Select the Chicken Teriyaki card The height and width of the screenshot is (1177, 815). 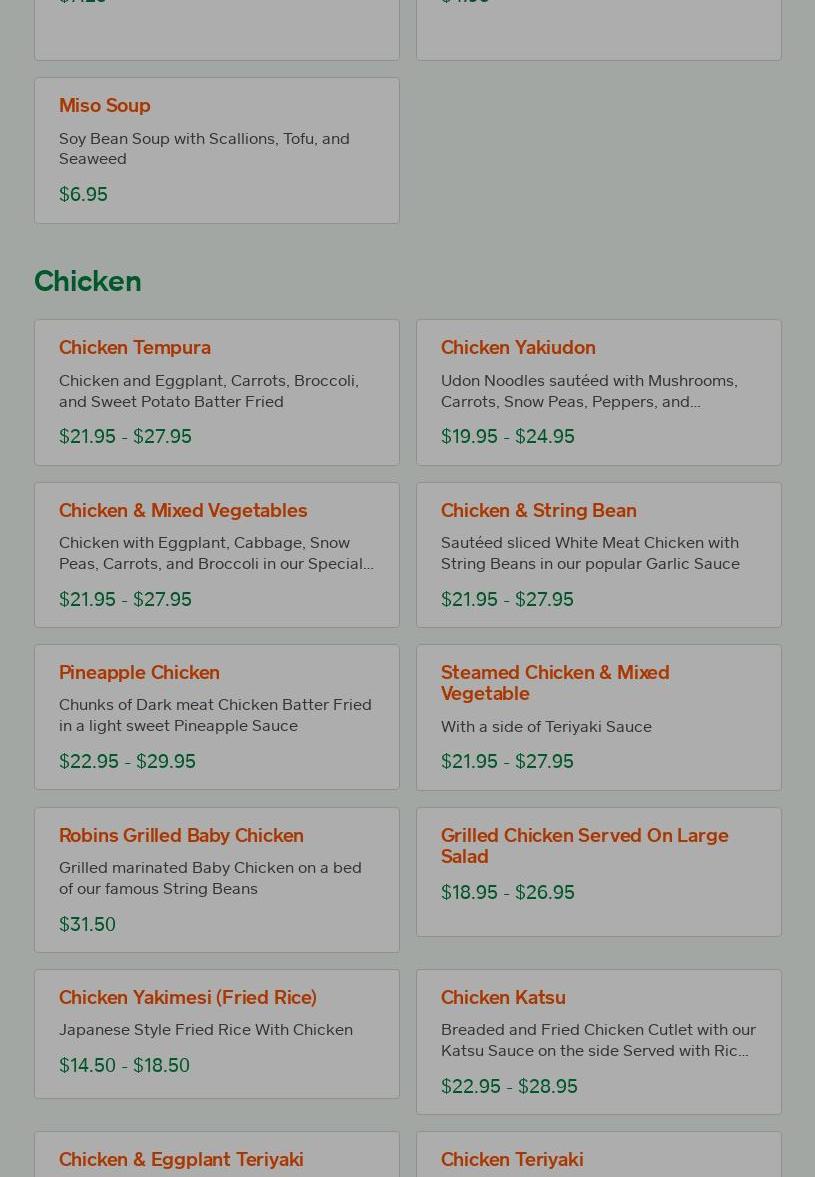[599, 1154]
